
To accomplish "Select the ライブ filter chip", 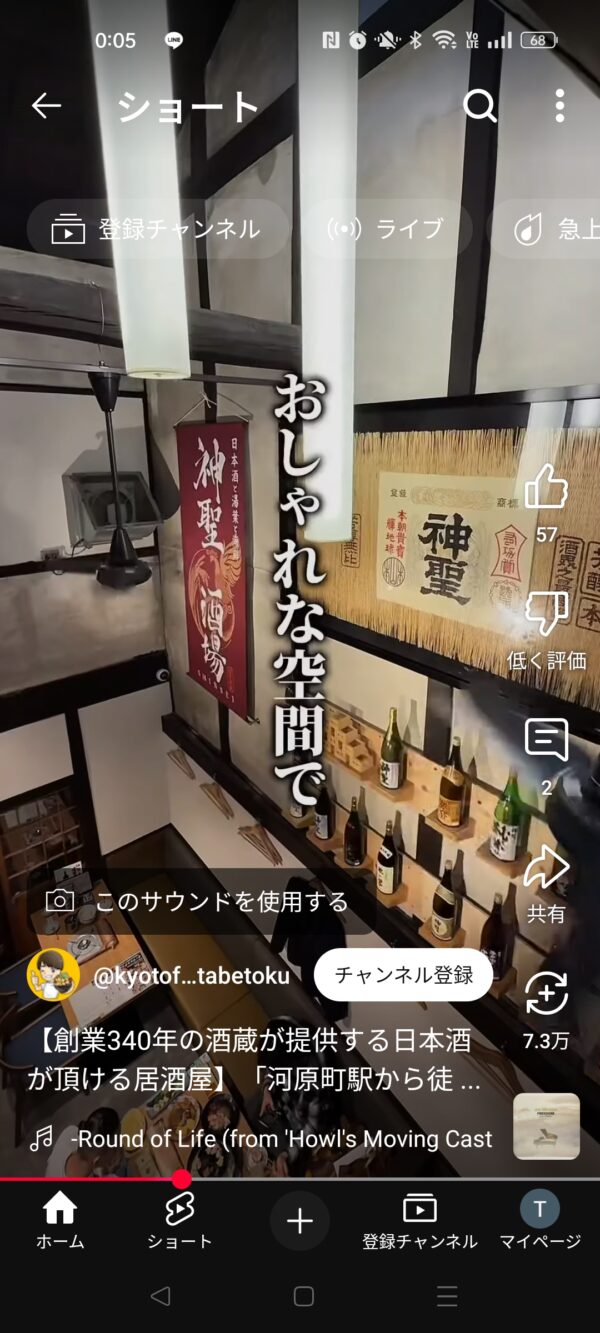I will [x=387, y=229].
